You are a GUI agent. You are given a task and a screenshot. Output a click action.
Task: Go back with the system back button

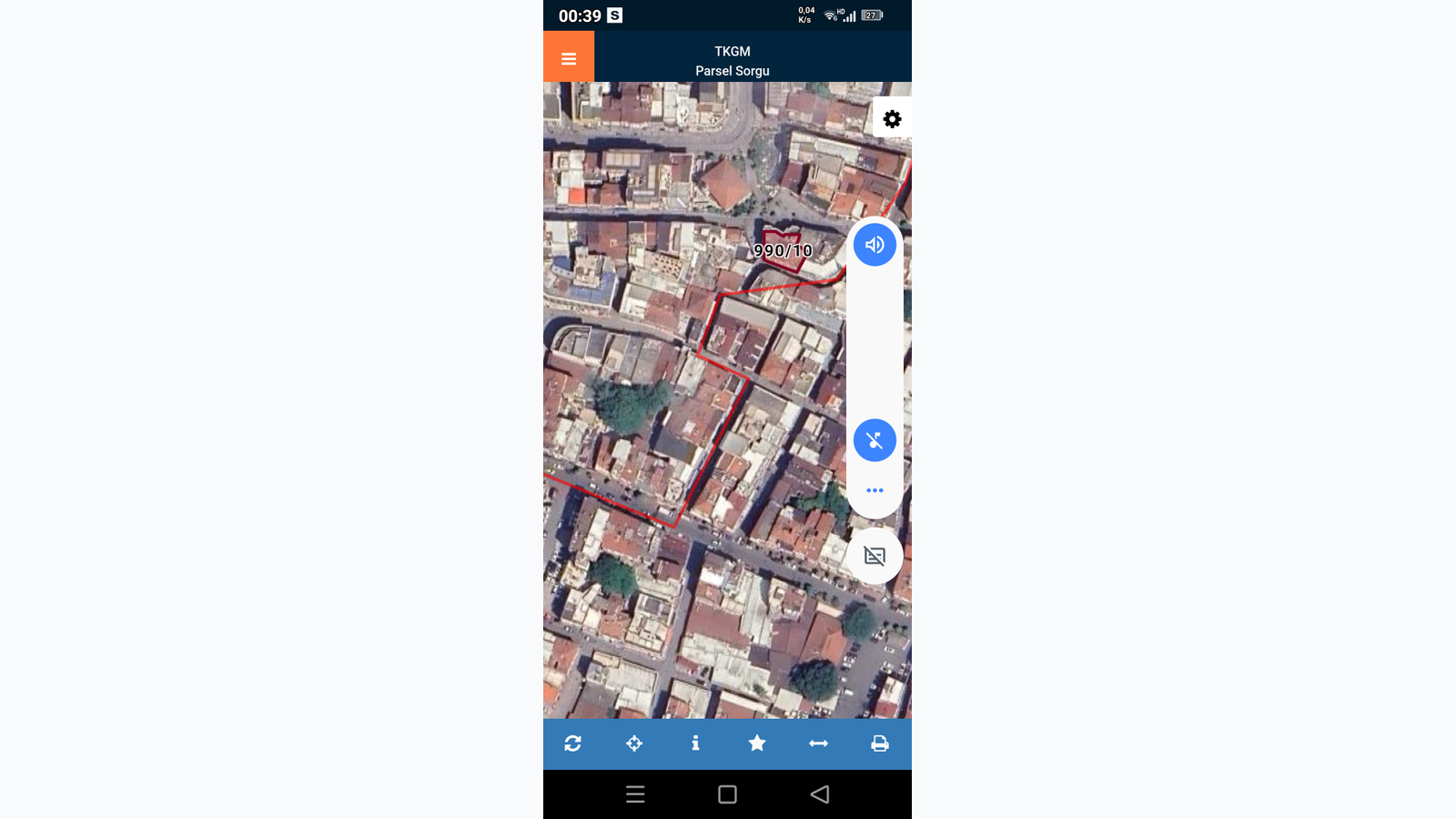819,794
